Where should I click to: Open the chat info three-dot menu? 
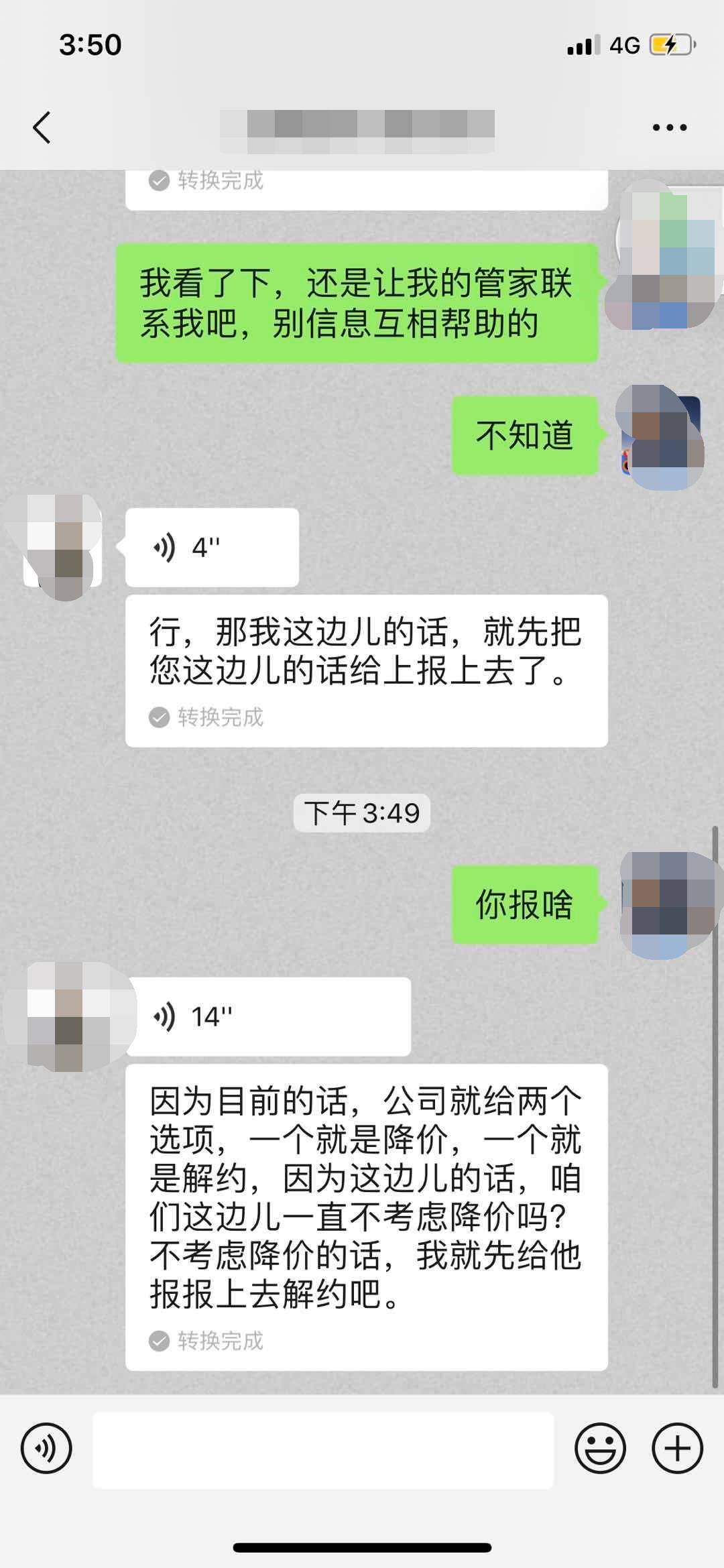click(x=670, y=127)
